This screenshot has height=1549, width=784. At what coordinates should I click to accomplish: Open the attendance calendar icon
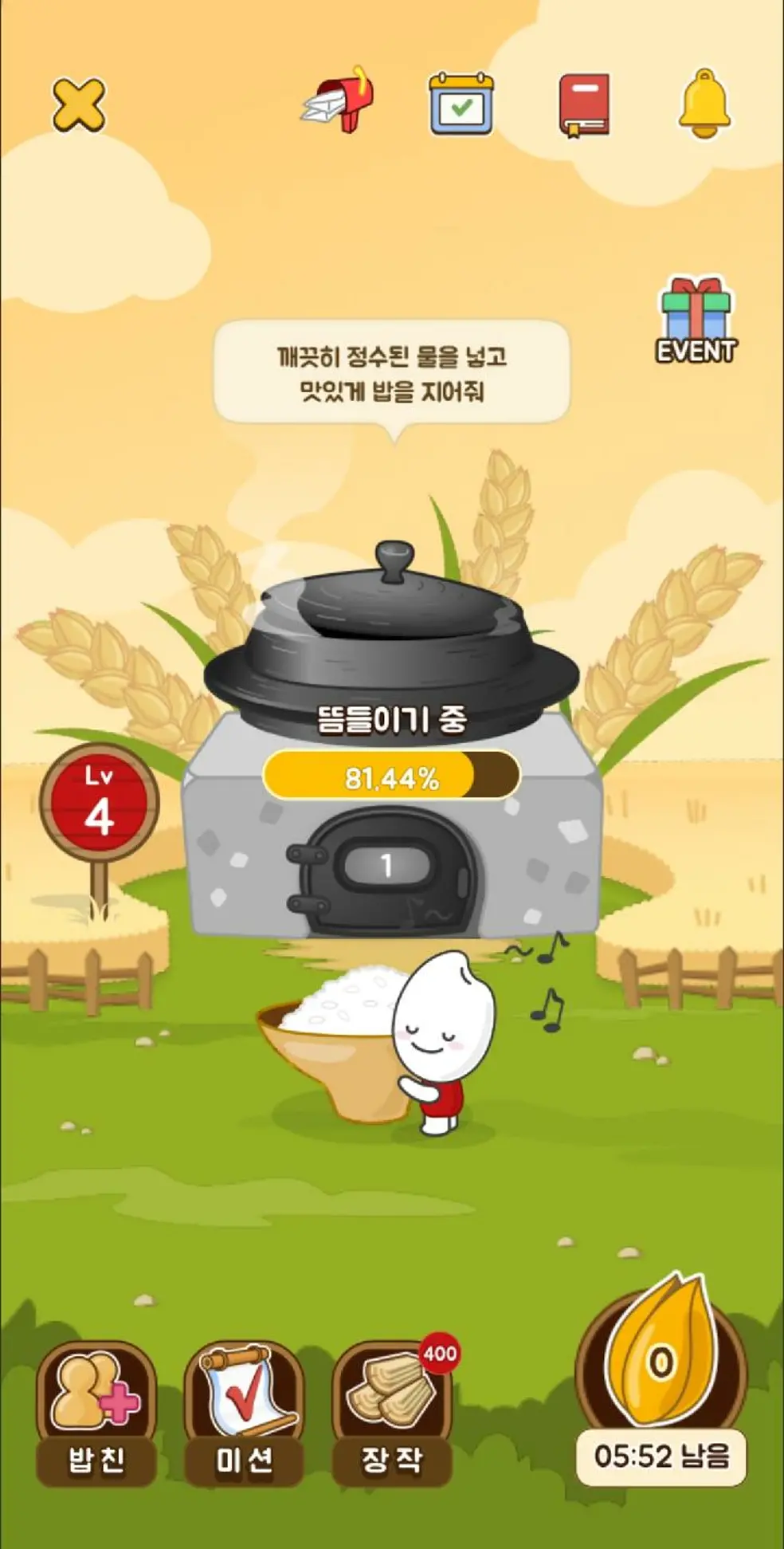coord(461,104)
